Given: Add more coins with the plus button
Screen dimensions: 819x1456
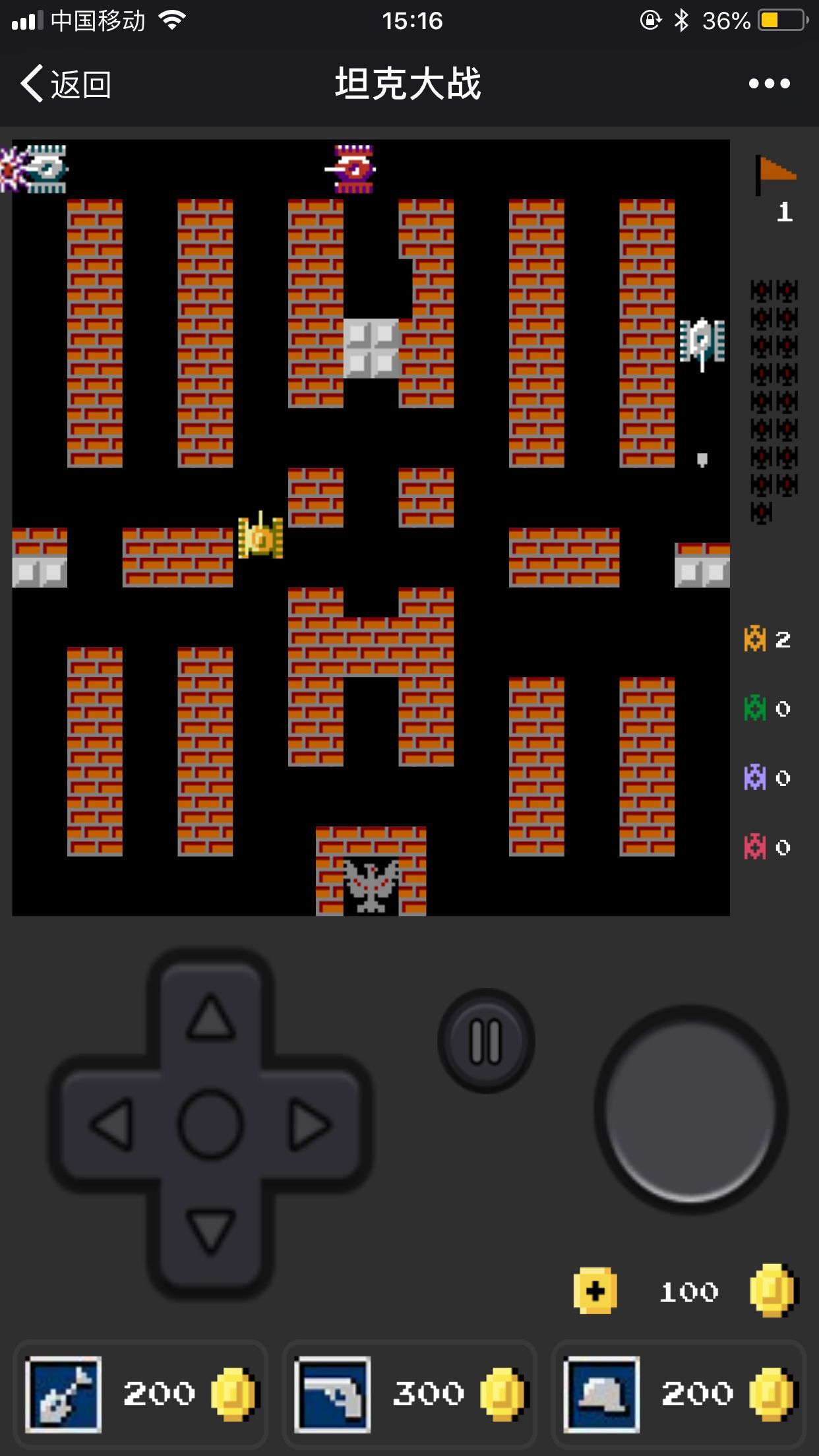Looking at the screenshot, I should (x=595, y=1290).
